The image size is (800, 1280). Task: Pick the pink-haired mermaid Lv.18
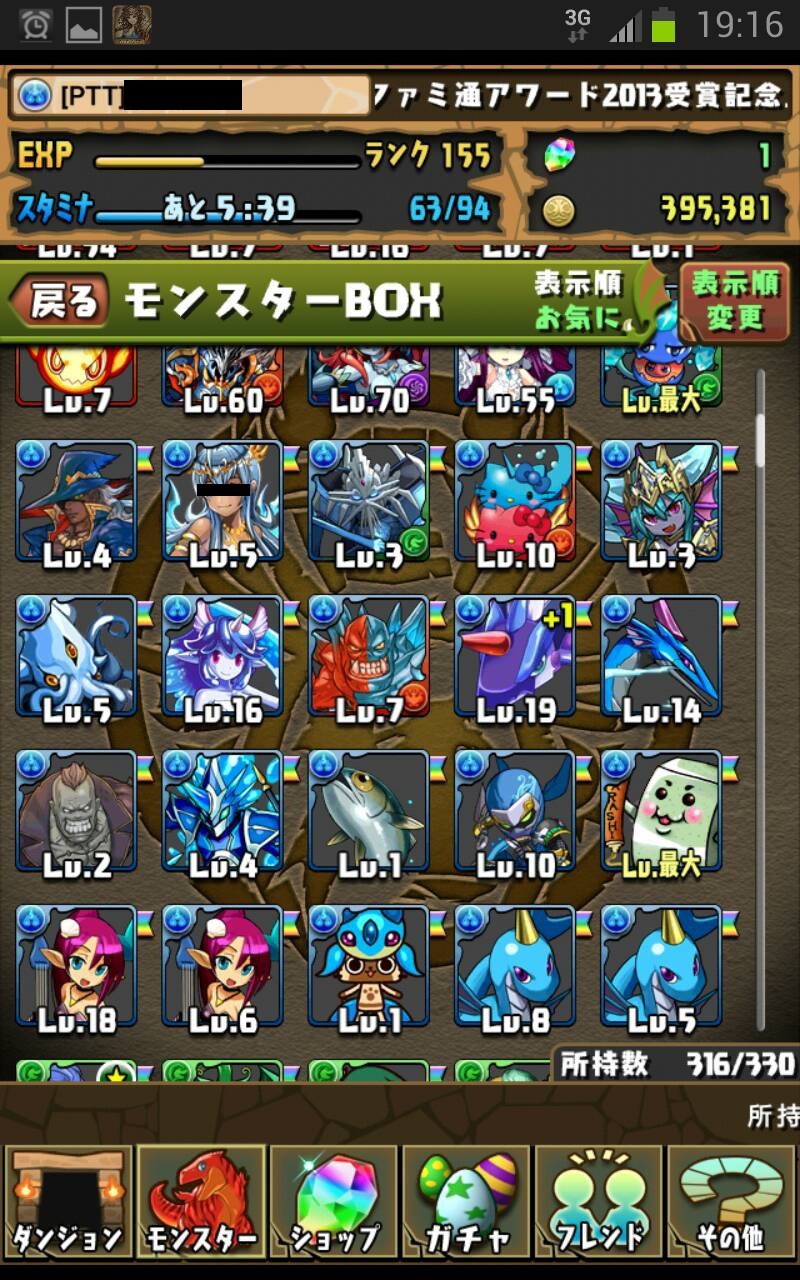coord(76,965)
